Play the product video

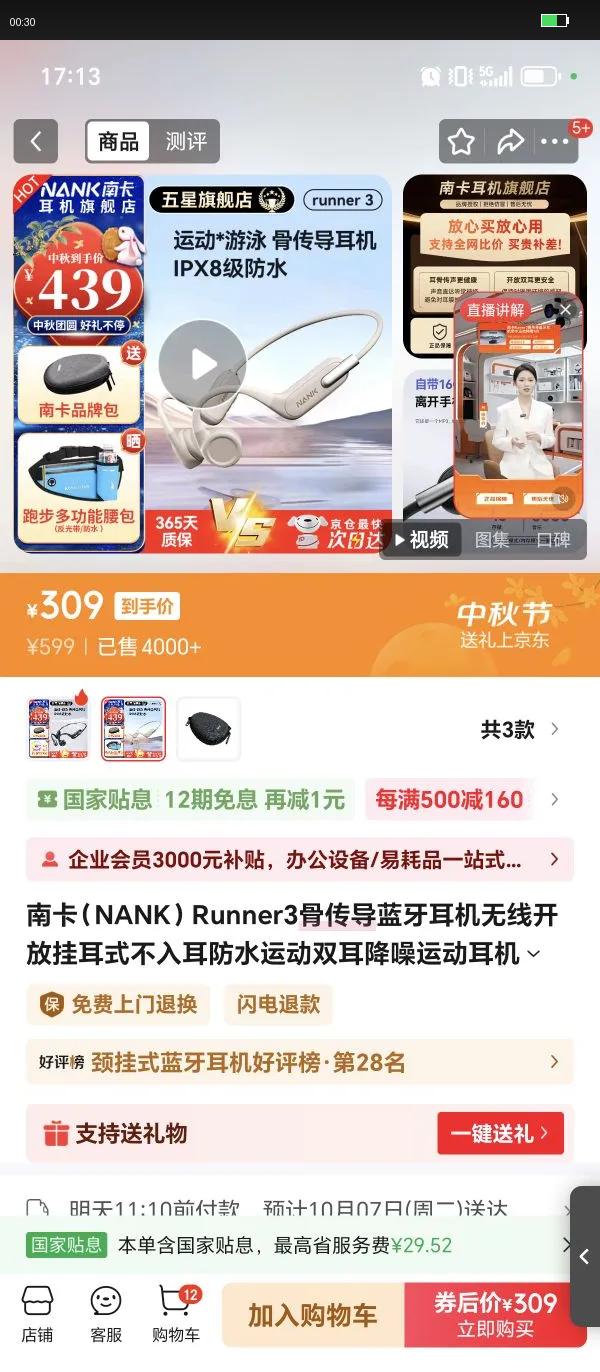coord(203,364)
